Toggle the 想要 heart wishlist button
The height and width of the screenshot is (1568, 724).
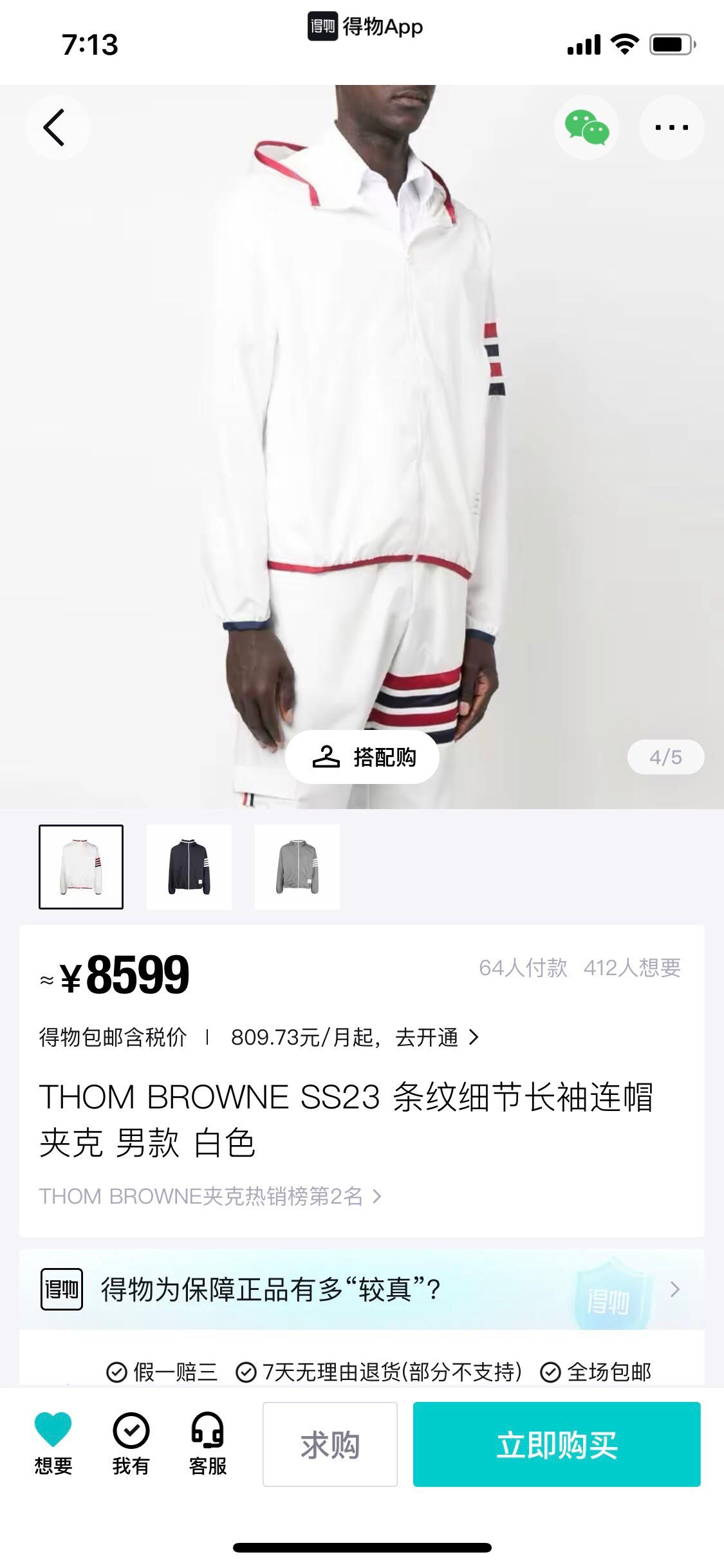pyautogui.click(x=53, y=1443)
